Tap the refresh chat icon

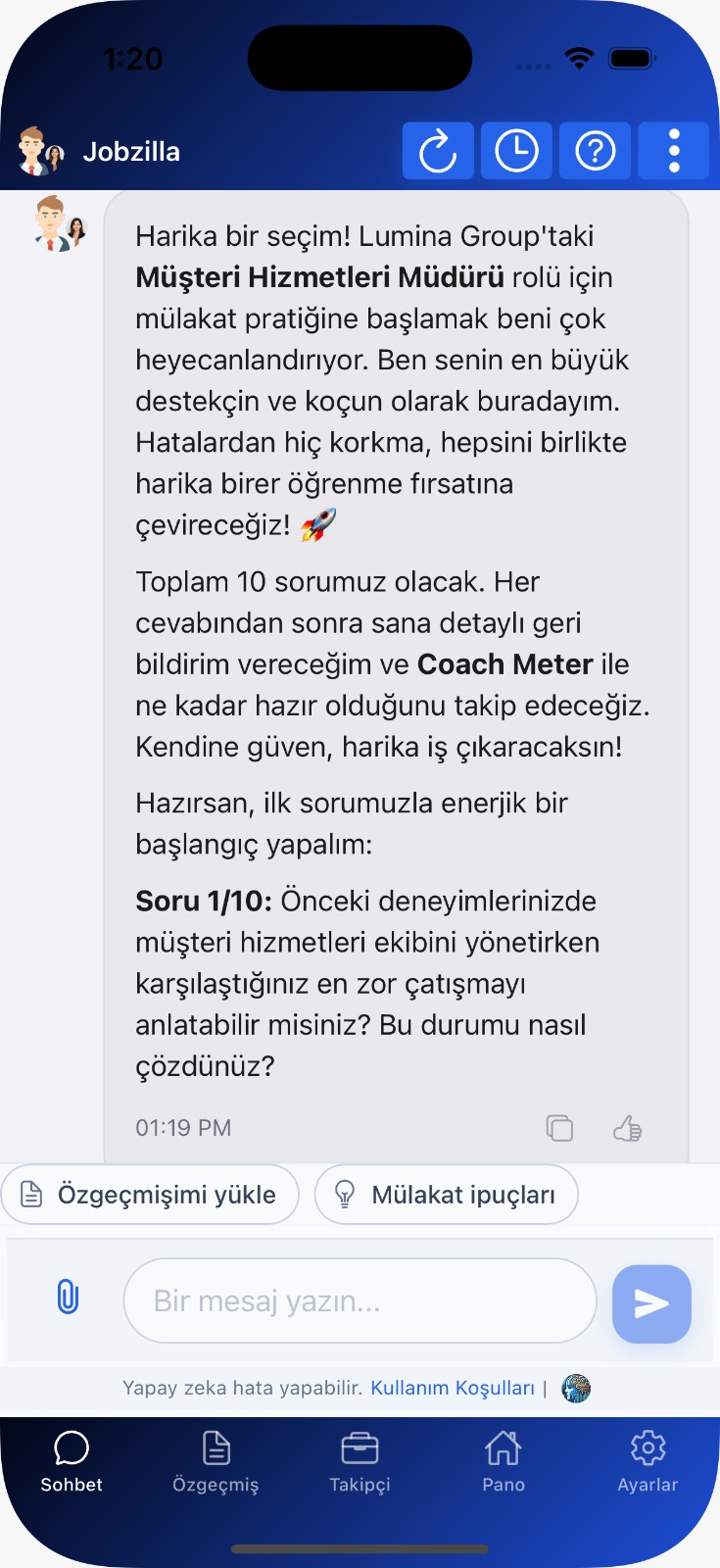pyautogui.click(x=438, y=151)
